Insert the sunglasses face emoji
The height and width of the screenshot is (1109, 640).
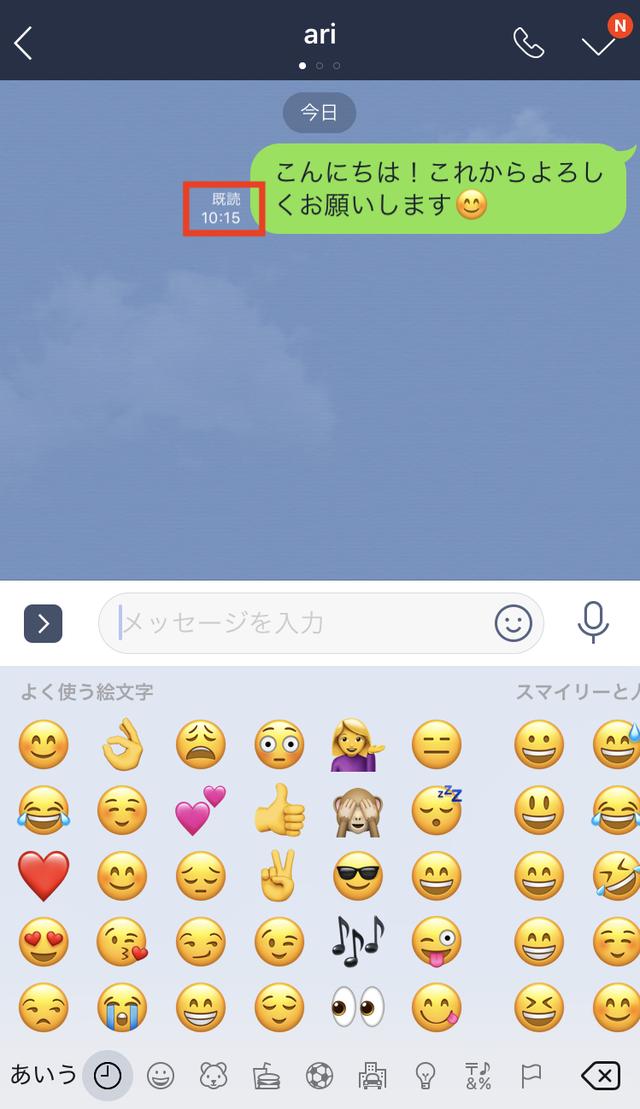[x=357, y=876]
